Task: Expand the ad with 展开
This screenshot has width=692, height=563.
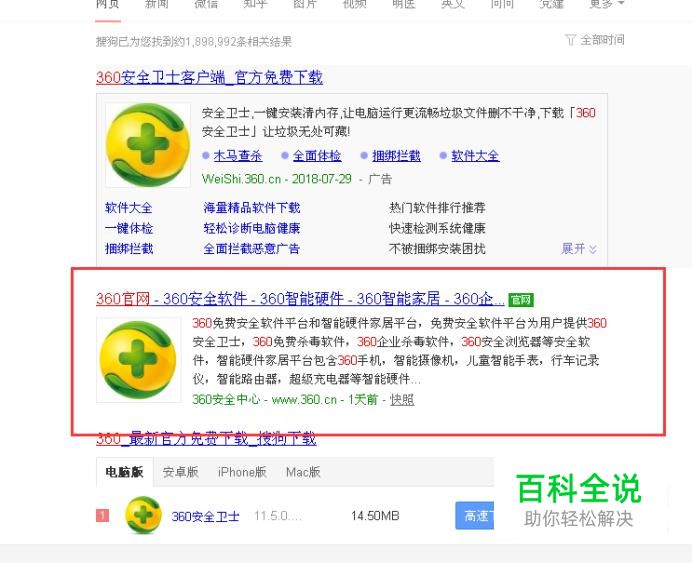Action: pos(578,249)
